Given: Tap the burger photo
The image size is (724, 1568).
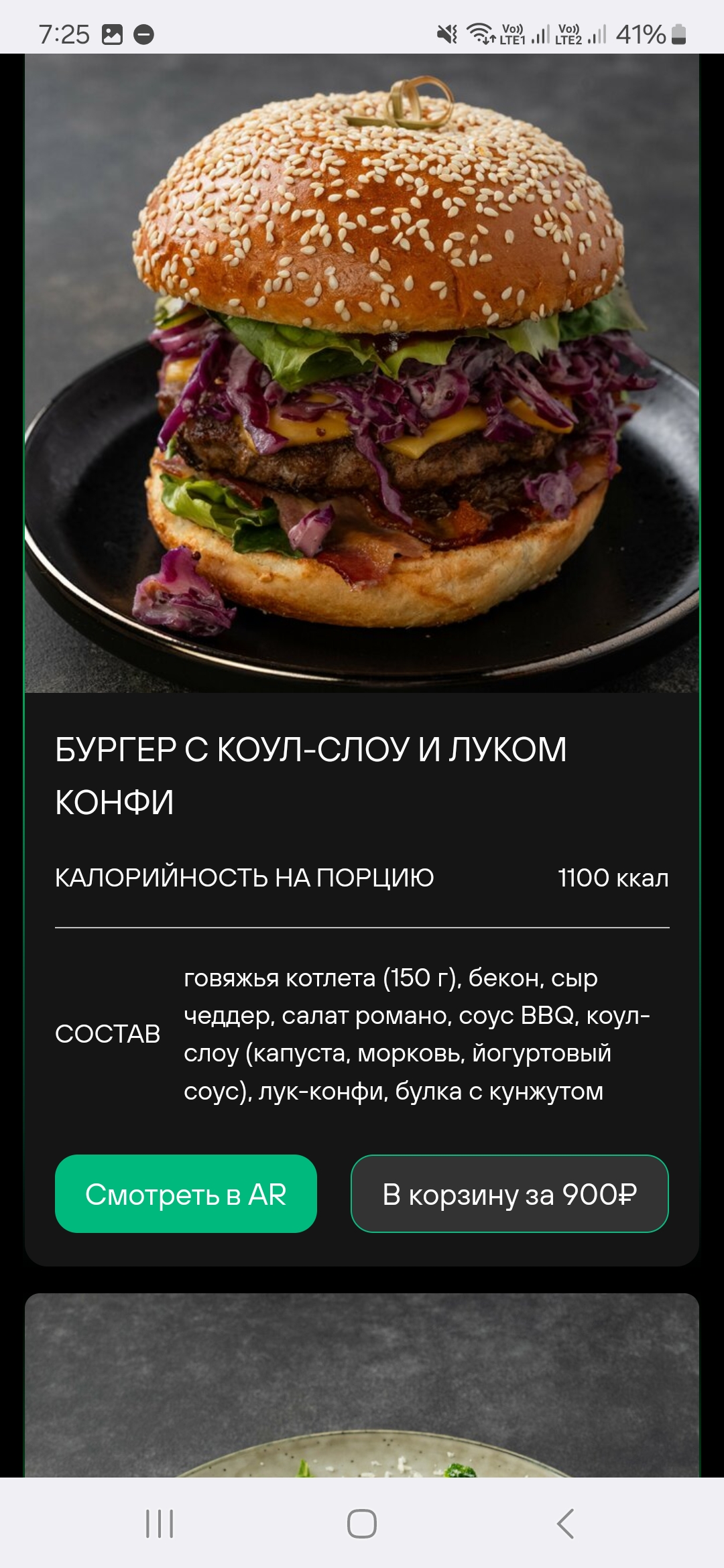Looking at the screenshot, I should pyautogui.click(x=362, y=375).
